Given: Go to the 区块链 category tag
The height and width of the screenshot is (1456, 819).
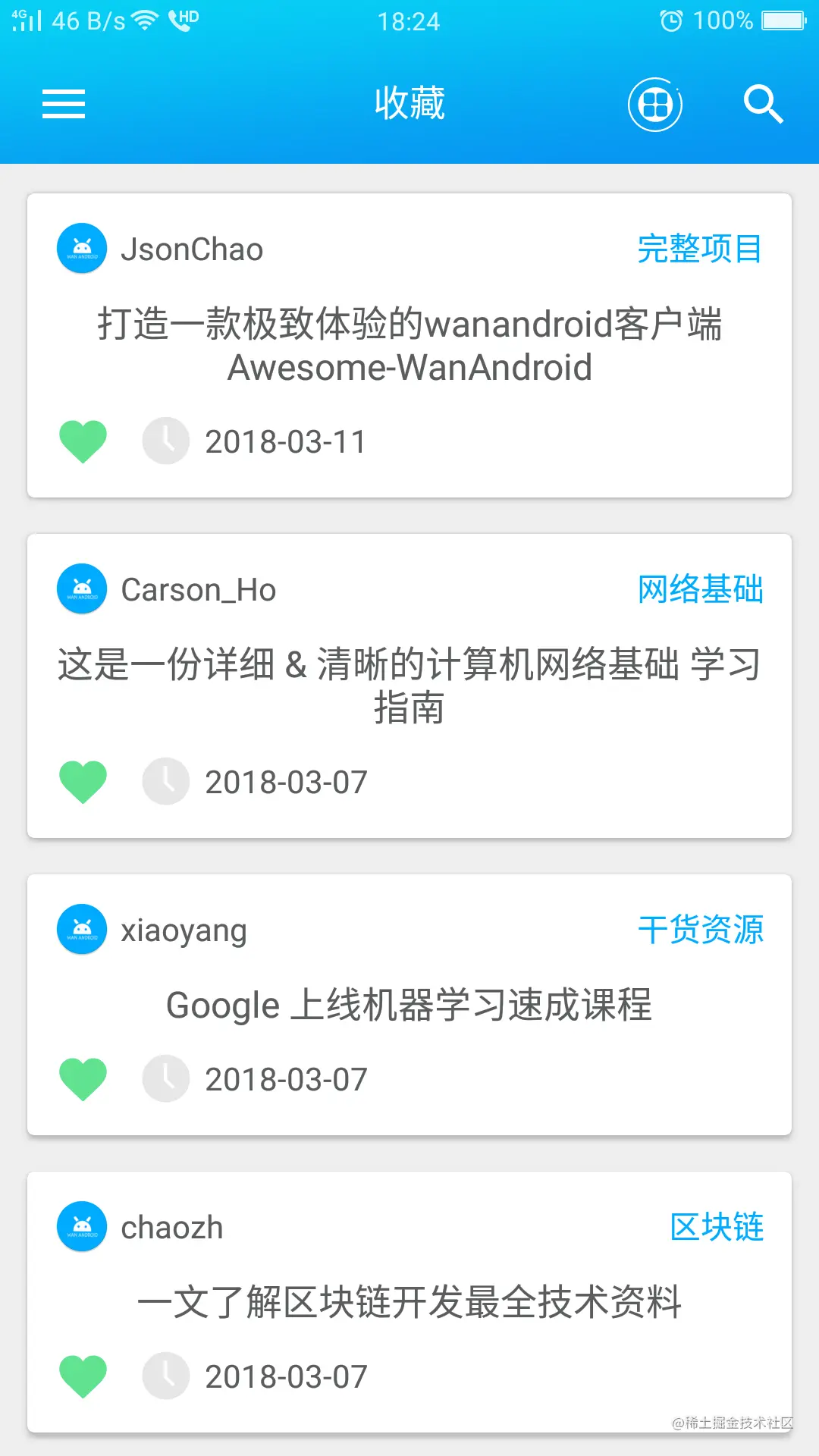Looking at the screenshot, I should click(717, 1228).
